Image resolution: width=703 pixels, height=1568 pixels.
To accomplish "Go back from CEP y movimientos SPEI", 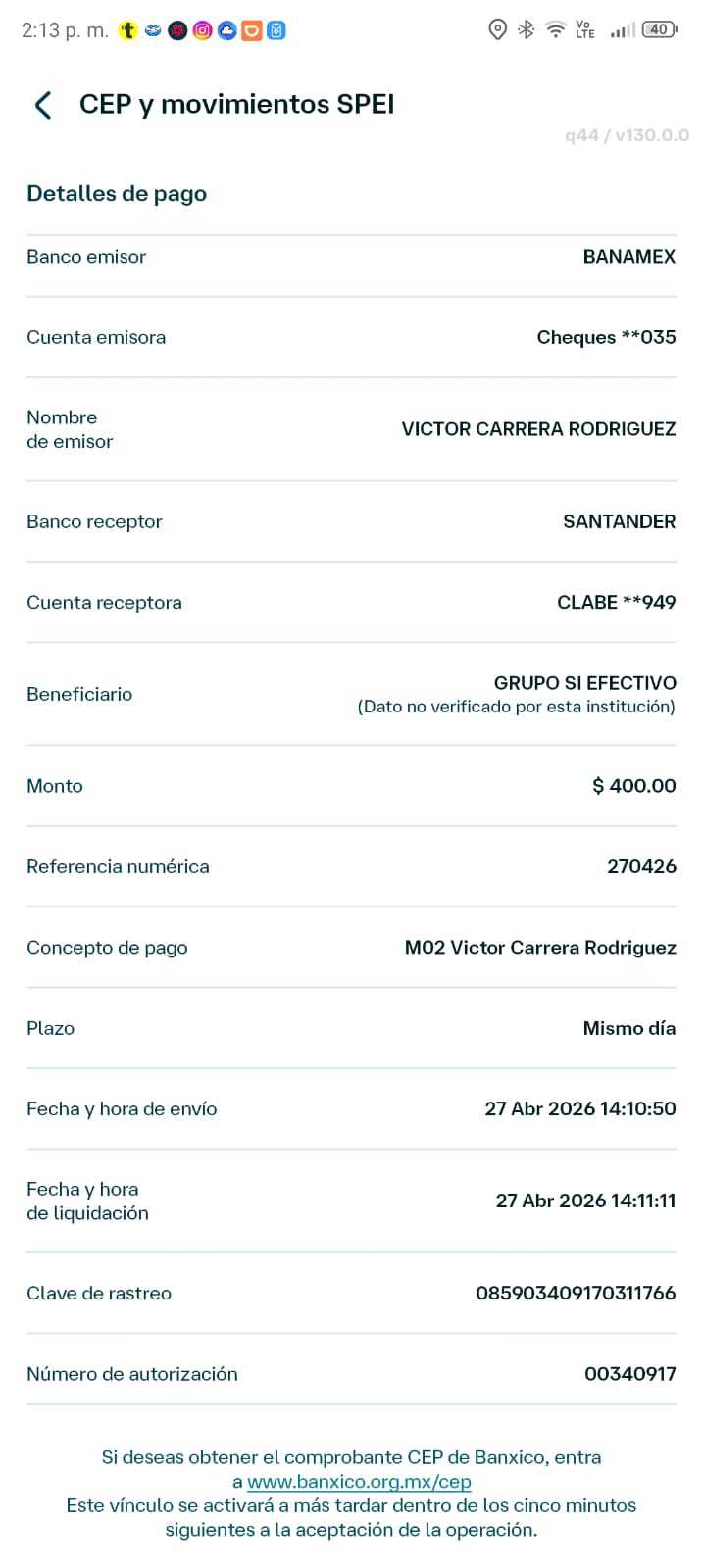I will point(43,105).
